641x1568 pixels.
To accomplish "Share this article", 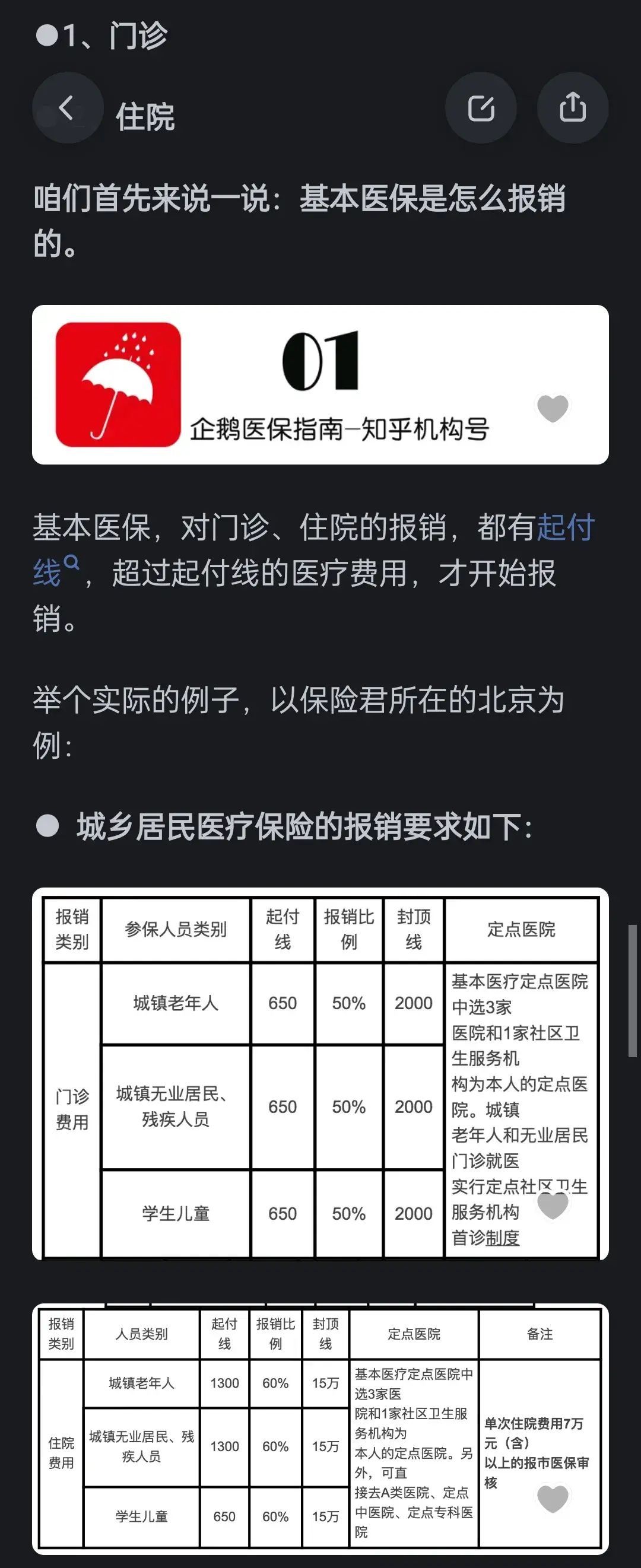I will (572, 109).
